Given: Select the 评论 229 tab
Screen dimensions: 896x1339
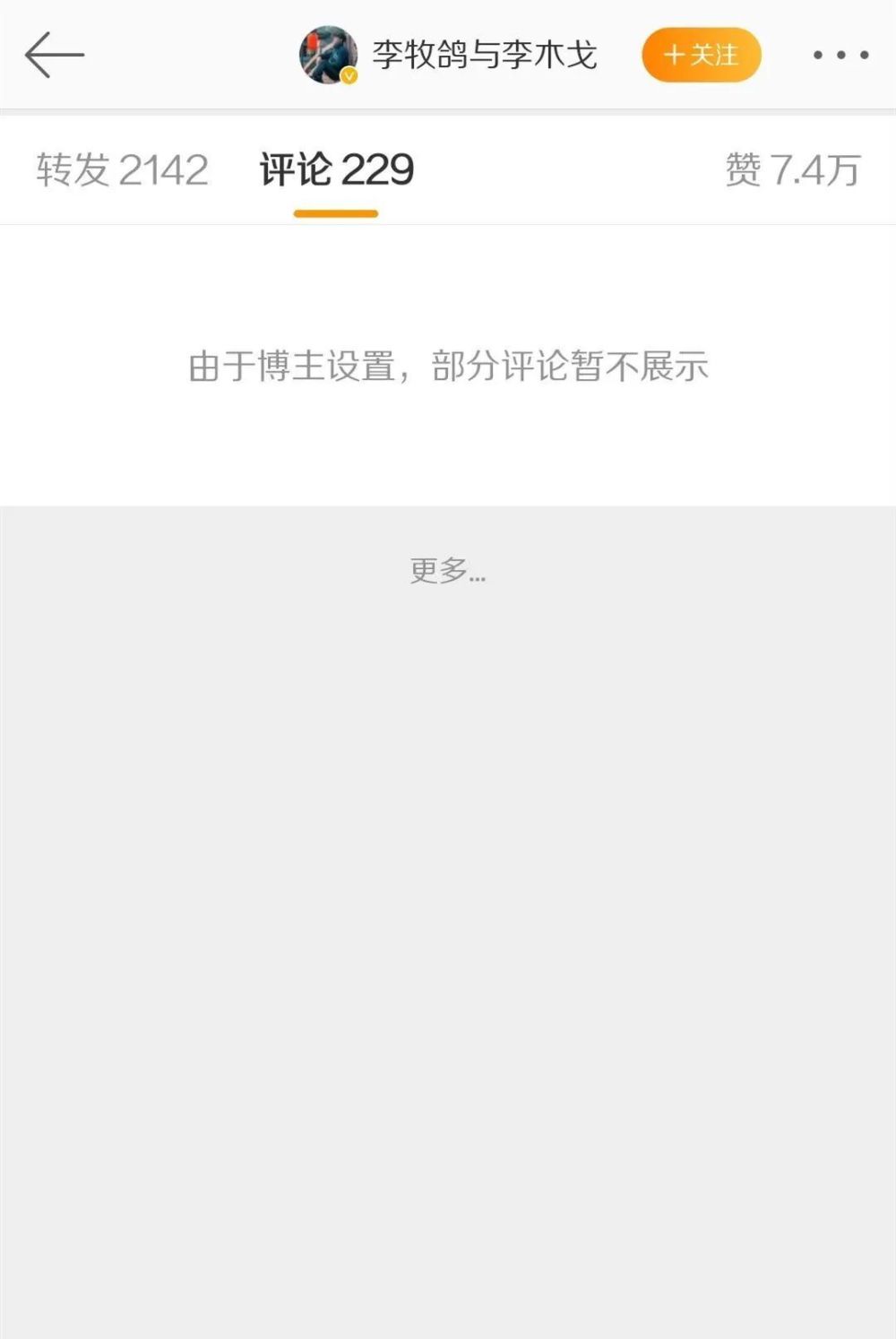Looking at the screenshot, I should pos(336,169).
